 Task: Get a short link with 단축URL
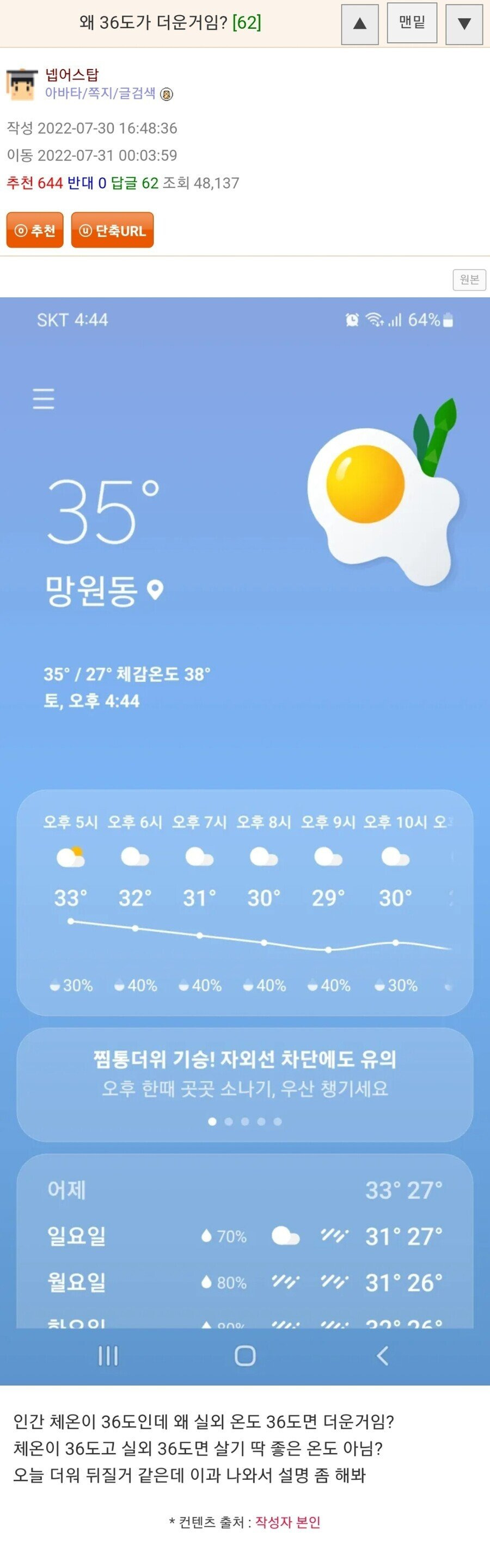[113, 231]
